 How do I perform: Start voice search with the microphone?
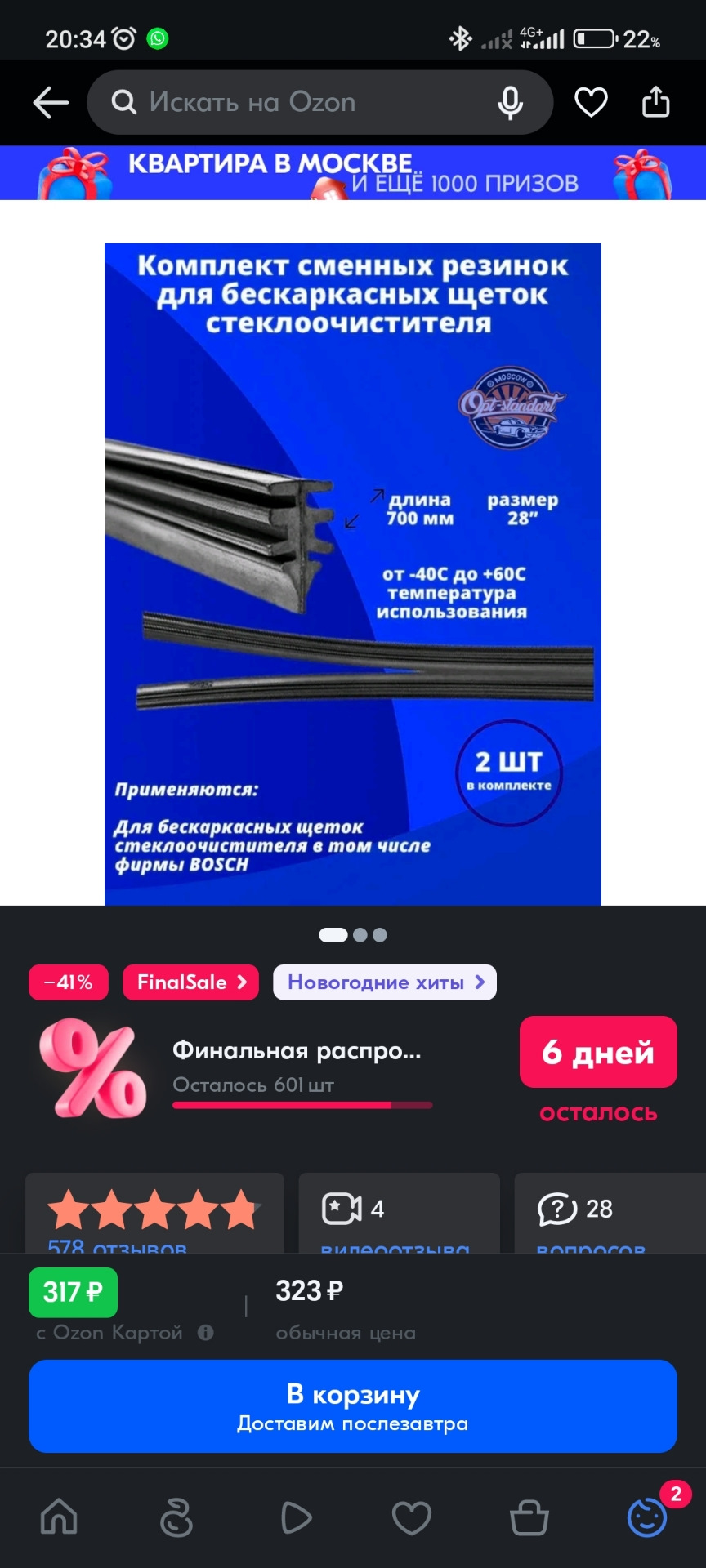click(x=511, y=103)
